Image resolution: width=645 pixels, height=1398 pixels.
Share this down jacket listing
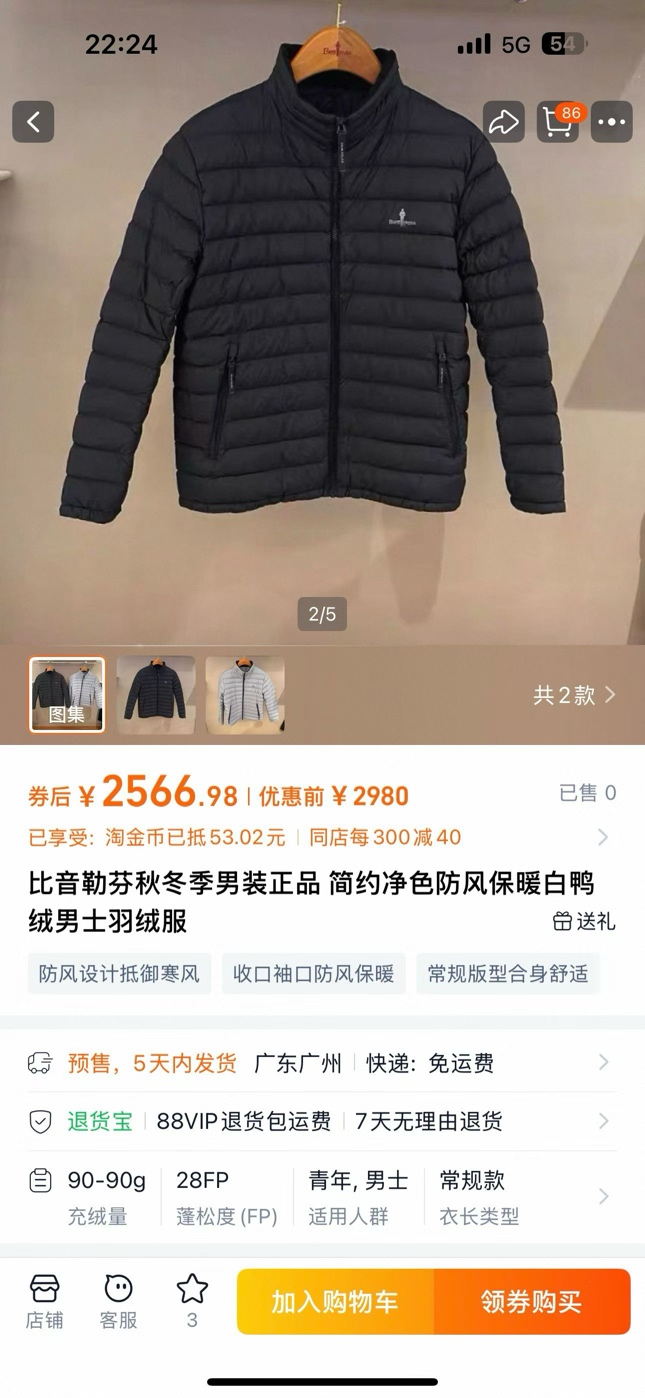click(503, 122)
